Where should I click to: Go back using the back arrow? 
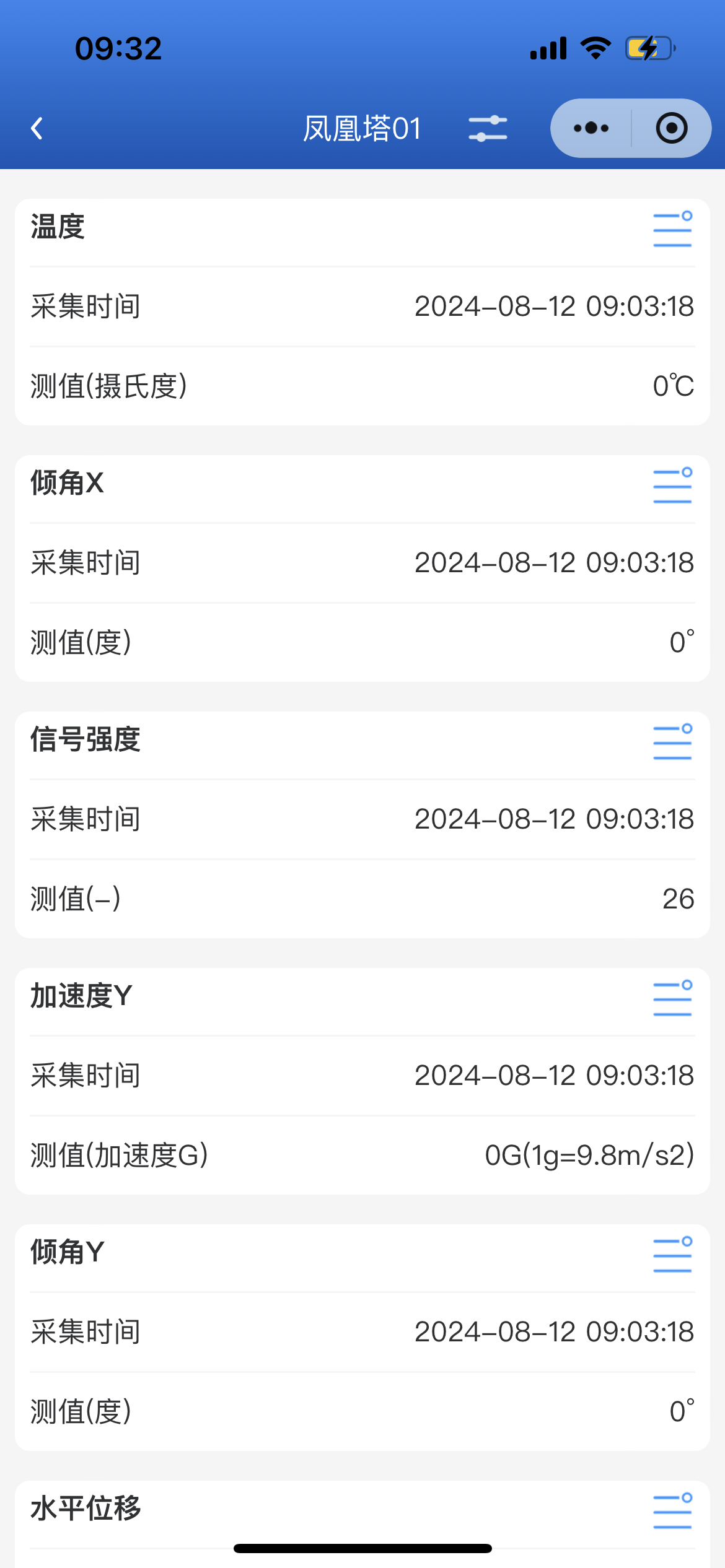click(36, 128)
